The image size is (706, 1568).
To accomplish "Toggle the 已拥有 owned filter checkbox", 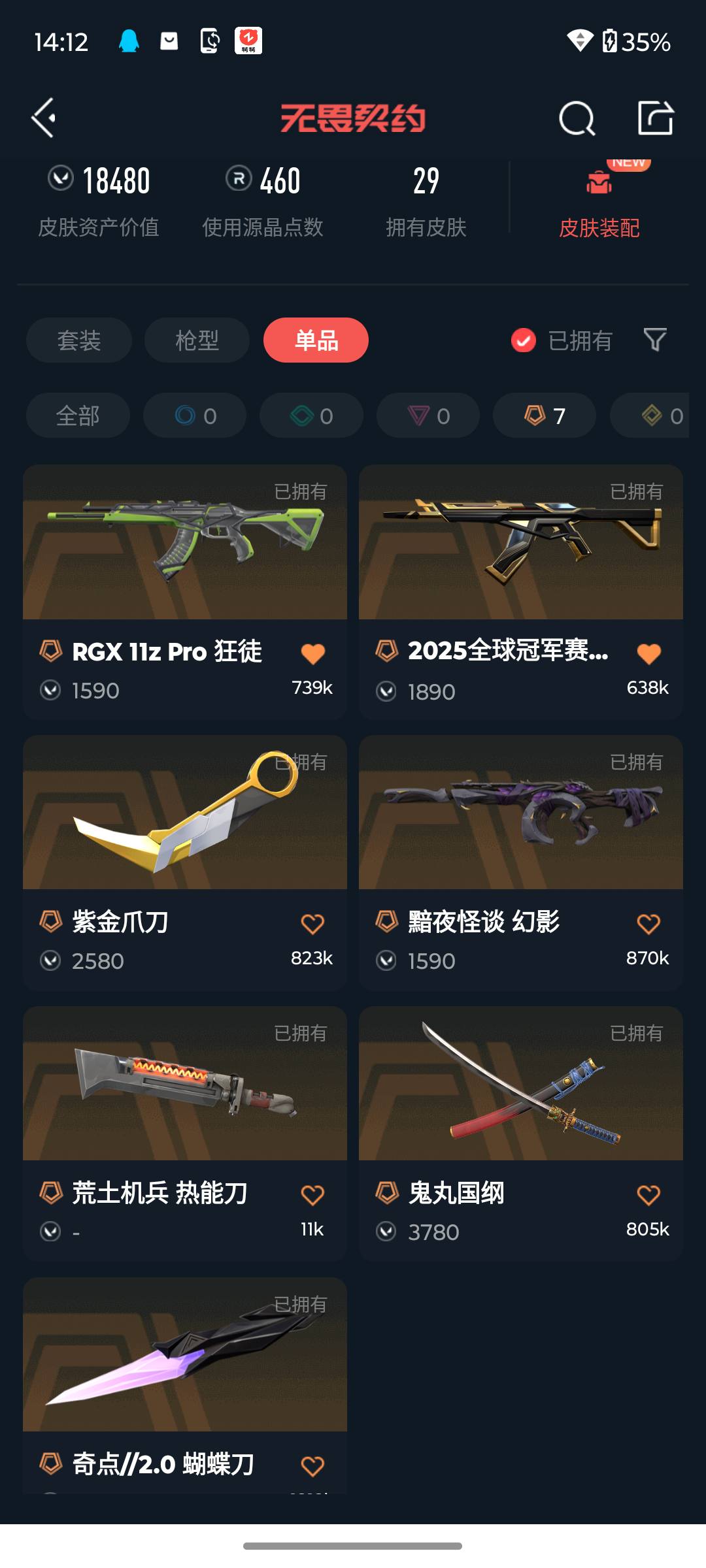I will point(524,340).
